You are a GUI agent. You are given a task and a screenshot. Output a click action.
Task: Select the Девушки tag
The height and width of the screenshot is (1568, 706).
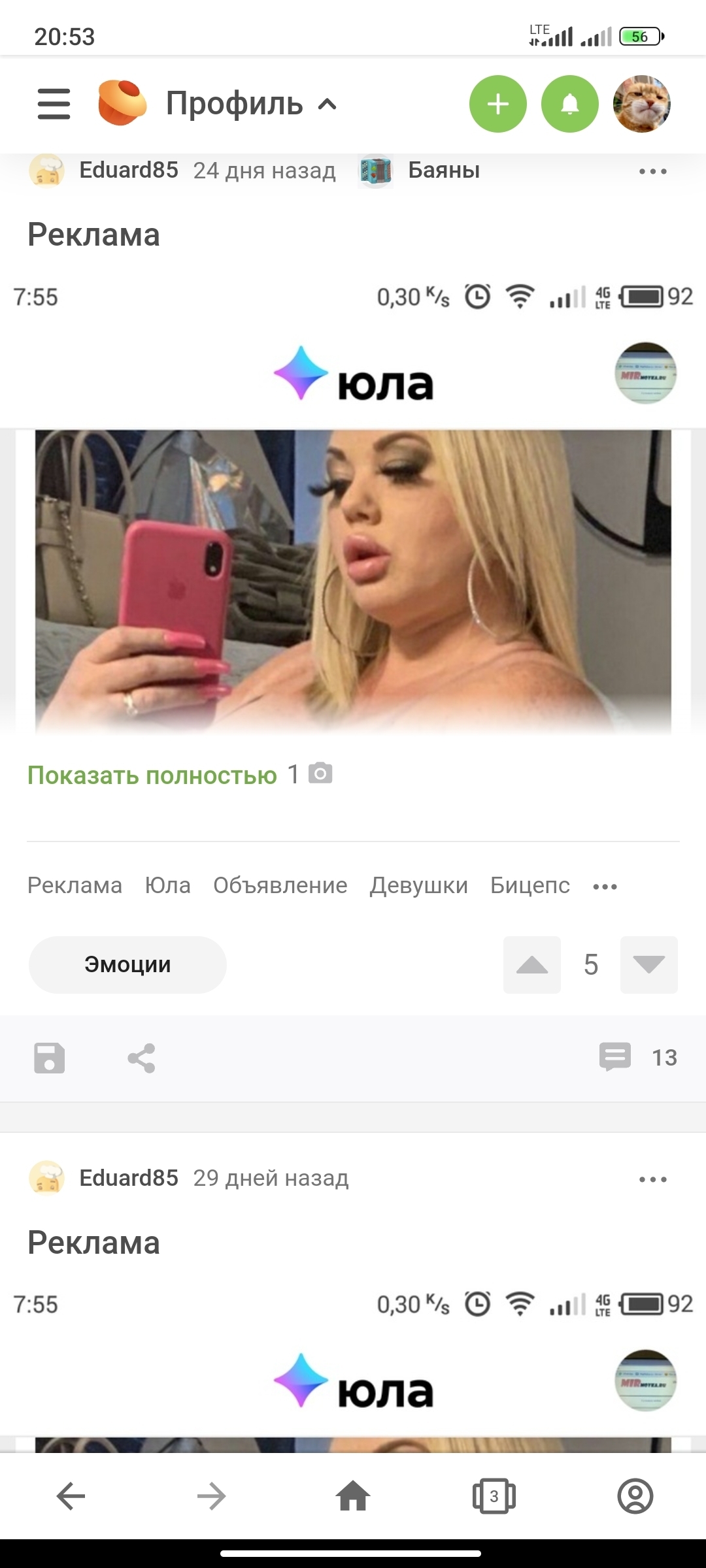pyautogui.click(x=418, y=885)
